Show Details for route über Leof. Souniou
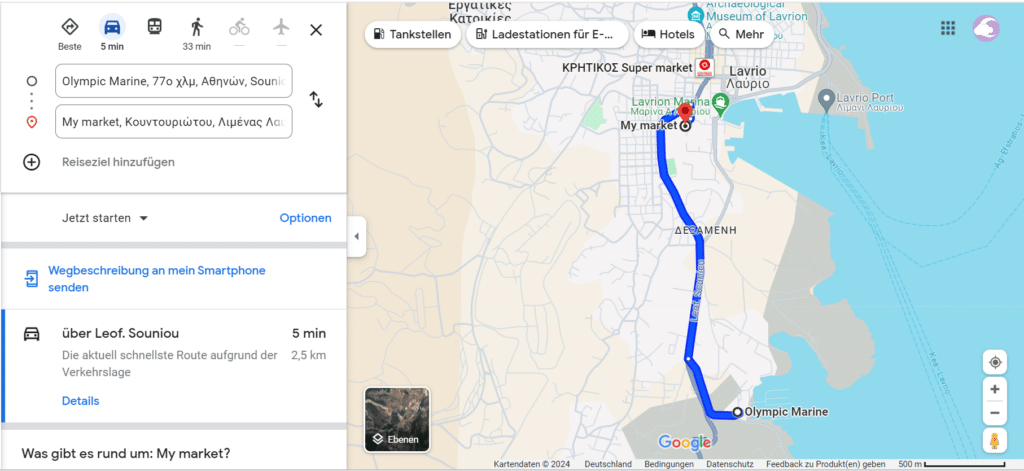1024x471 pixels. [x=80, y=401]
